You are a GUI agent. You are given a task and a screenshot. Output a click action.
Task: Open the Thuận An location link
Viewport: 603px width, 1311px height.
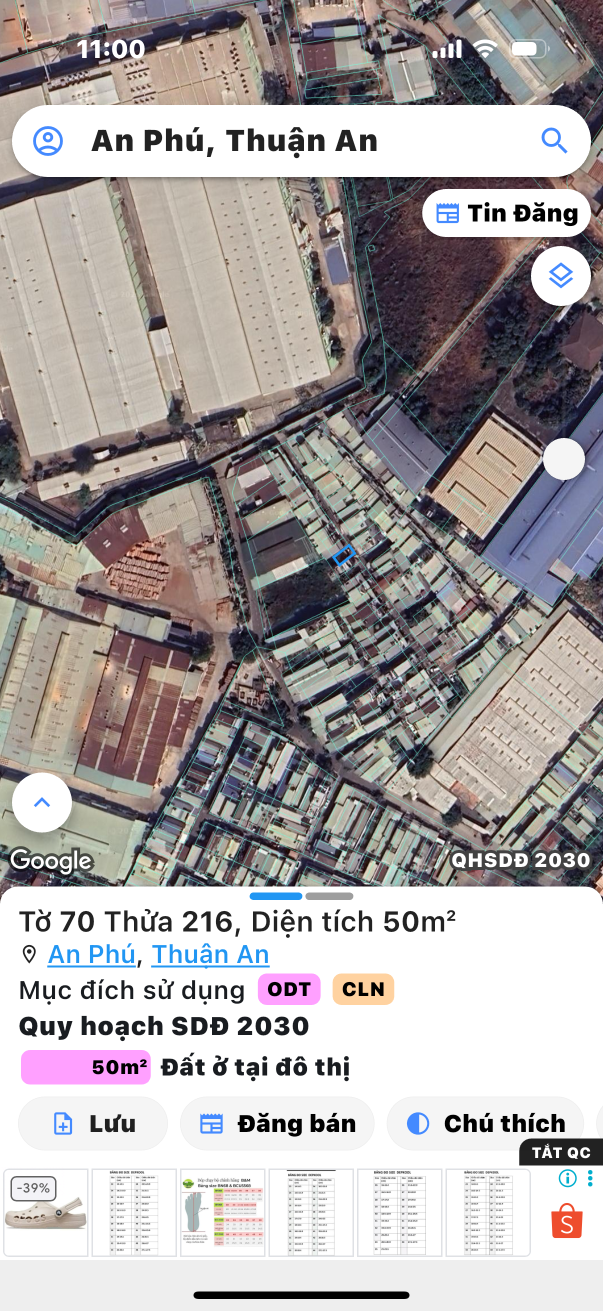coord(210,955)
